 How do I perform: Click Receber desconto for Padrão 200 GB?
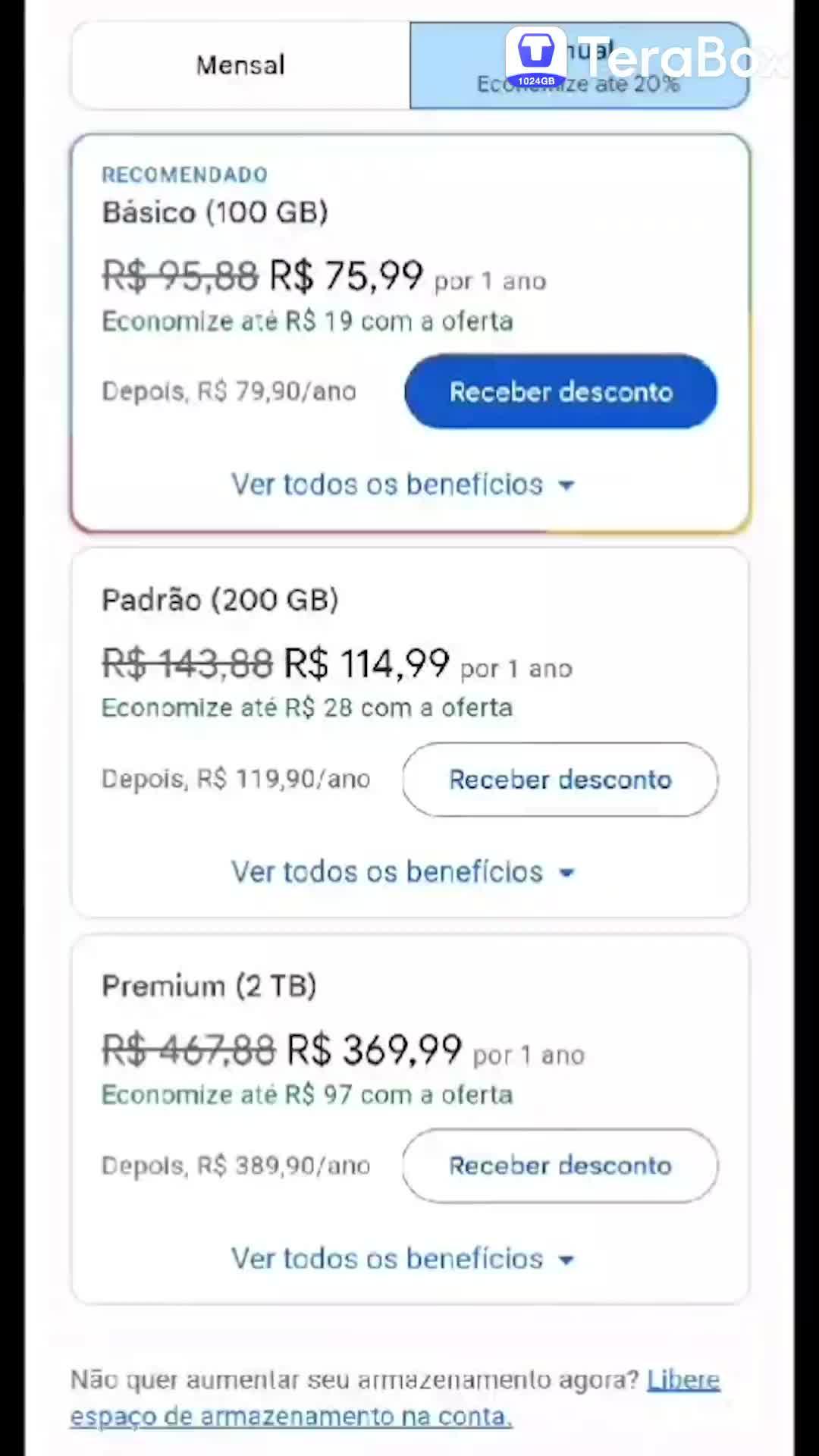pyautogui.click(x=560, y=779)
